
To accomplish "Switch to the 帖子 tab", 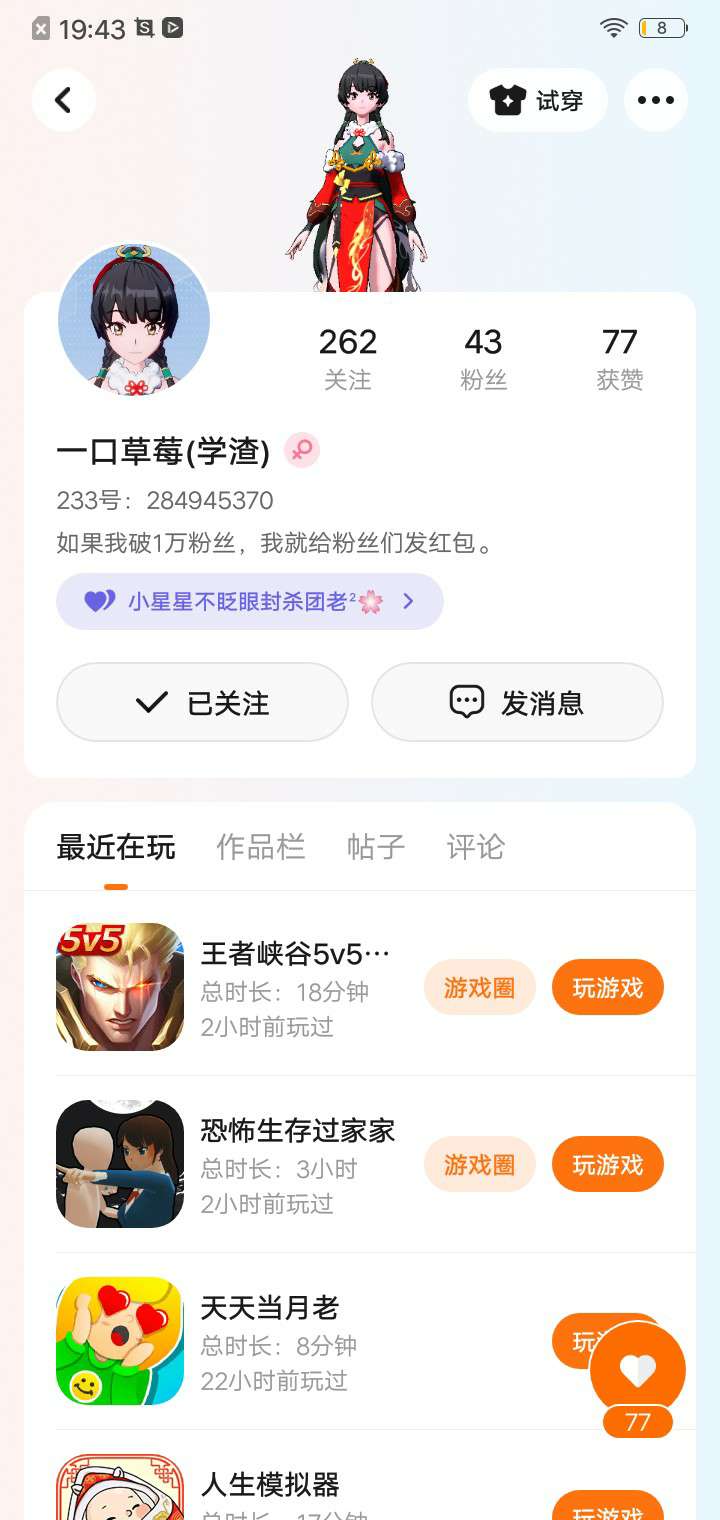I will 375,848.
